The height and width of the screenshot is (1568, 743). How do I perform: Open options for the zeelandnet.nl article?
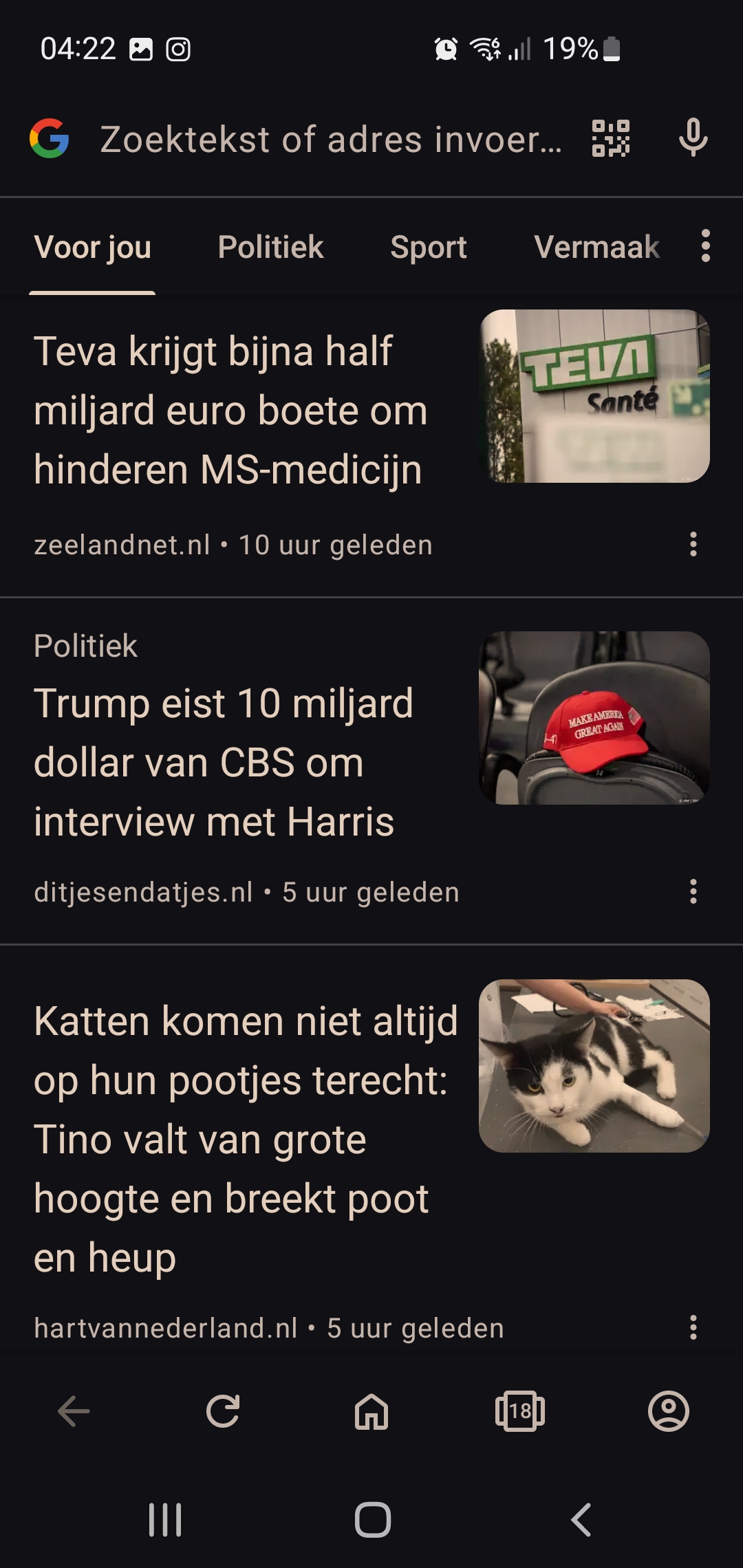coord(693,544)
